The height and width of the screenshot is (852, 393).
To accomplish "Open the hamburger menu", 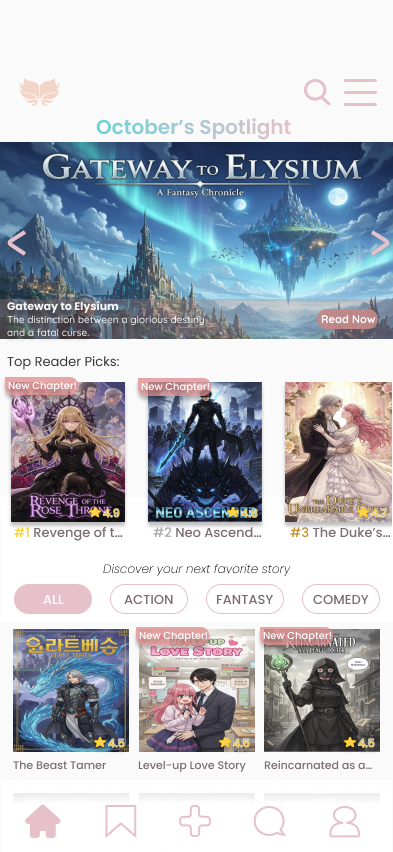I will 360,92.
